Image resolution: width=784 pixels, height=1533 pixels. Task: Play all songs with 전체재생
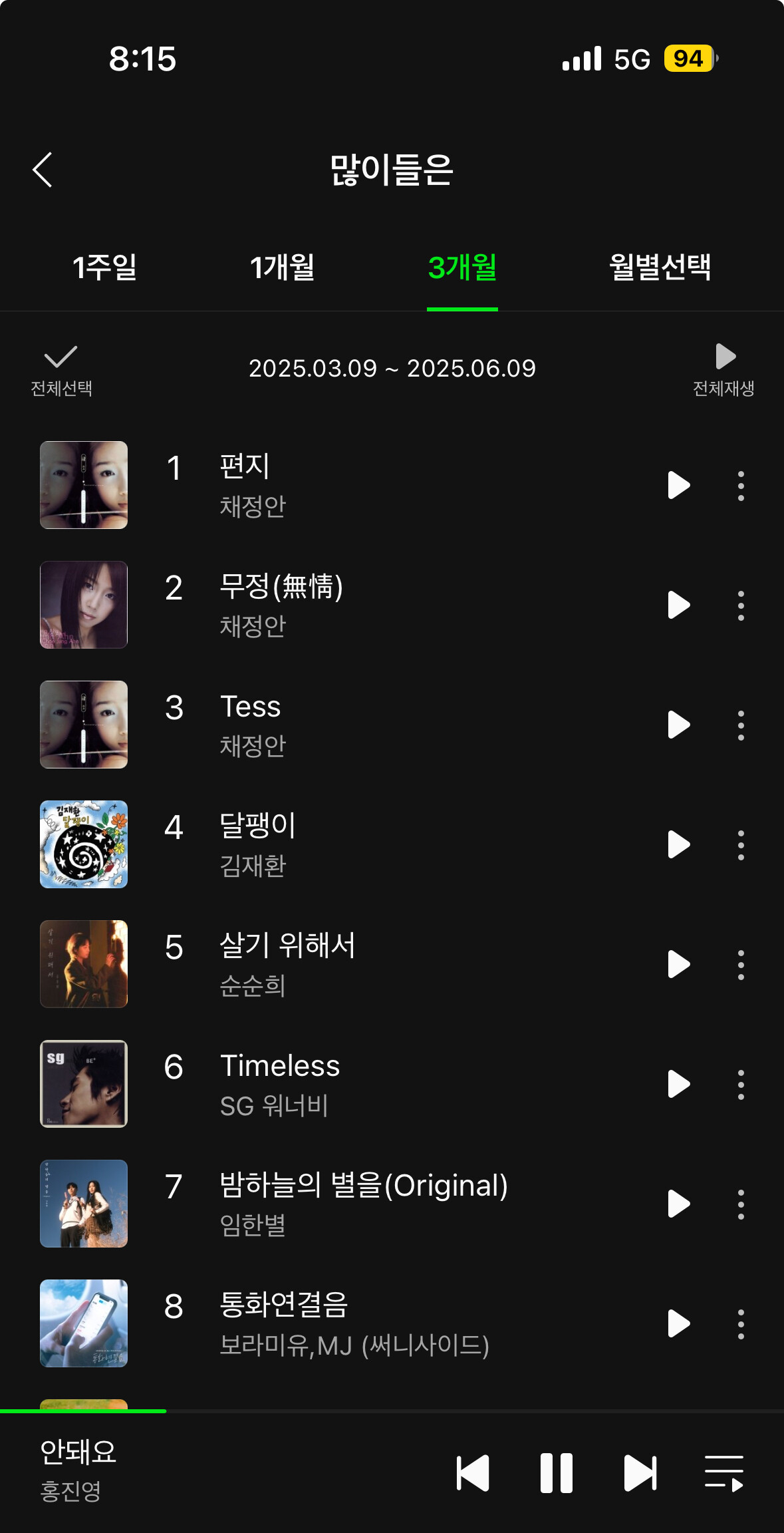[723, 369]
